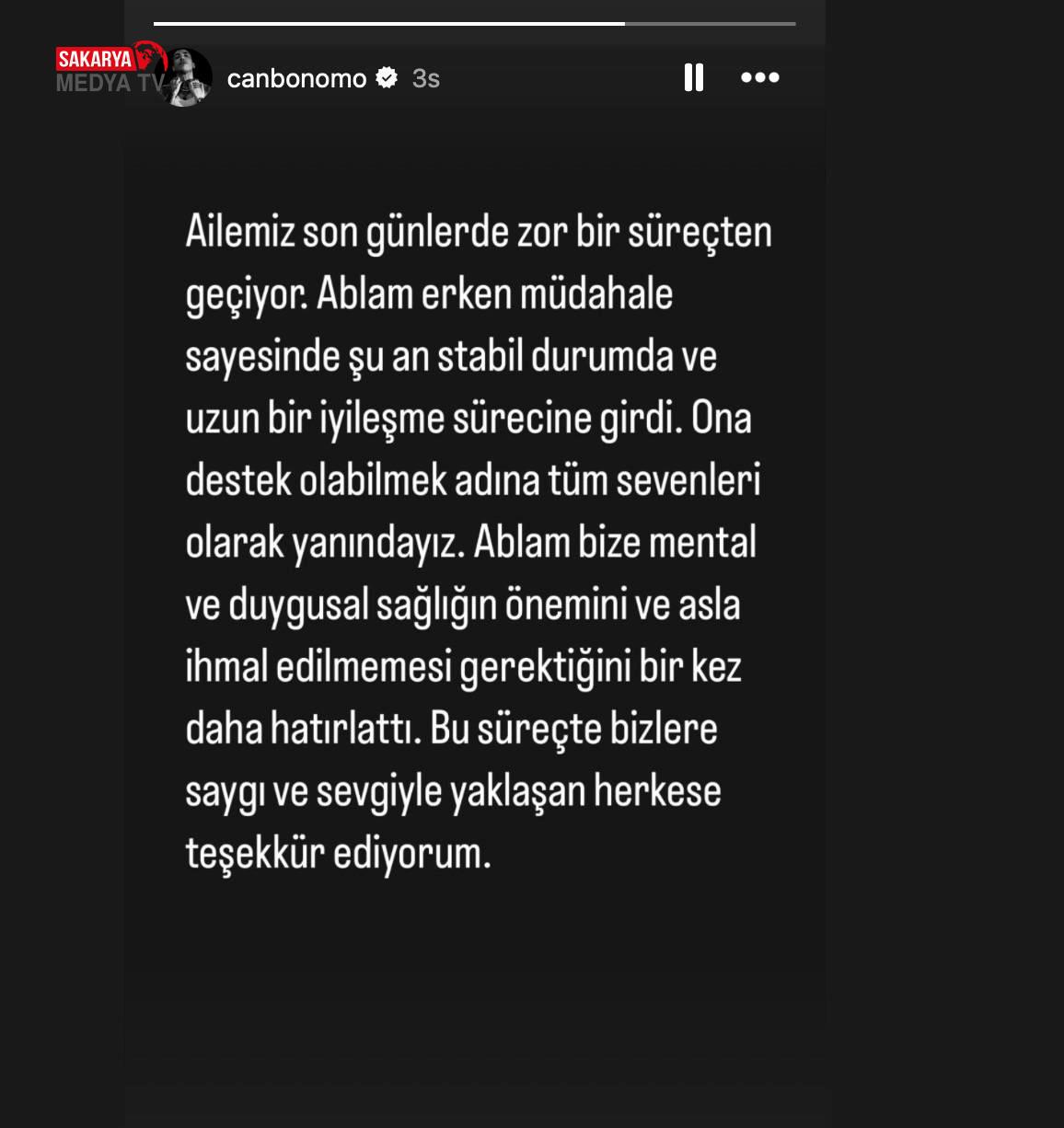Open the story overflow menu

760,78
